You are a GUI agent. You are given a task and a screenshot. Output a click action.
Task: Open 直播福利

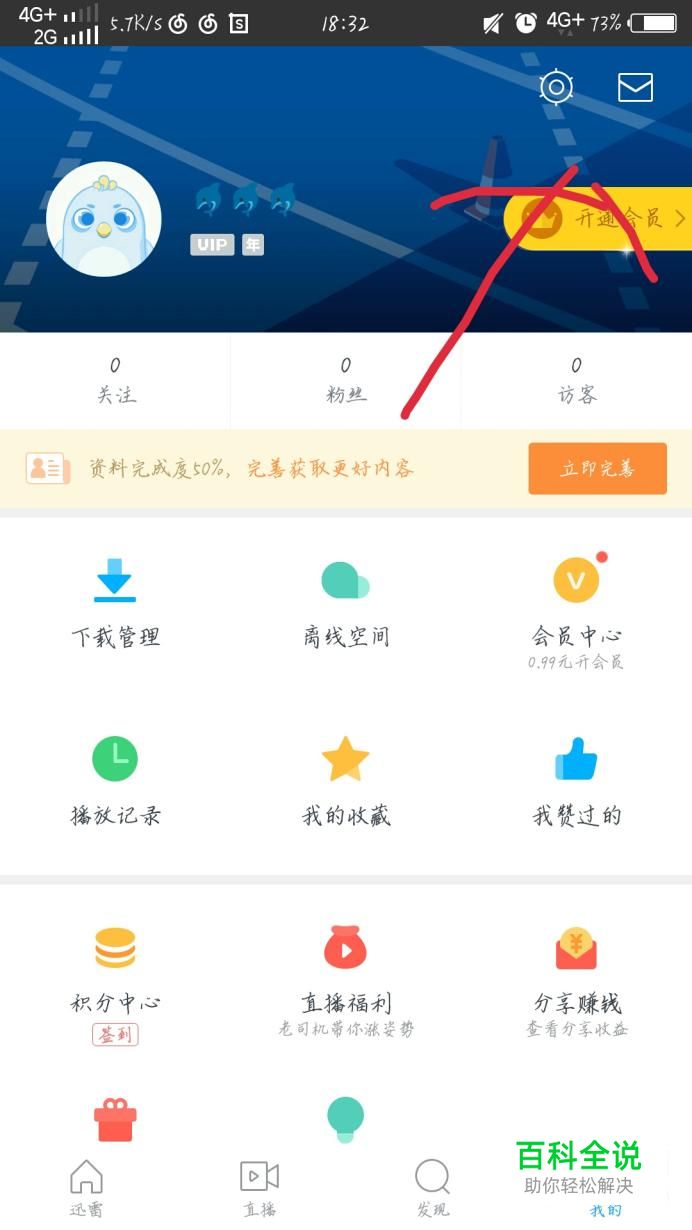coord(345,973)
